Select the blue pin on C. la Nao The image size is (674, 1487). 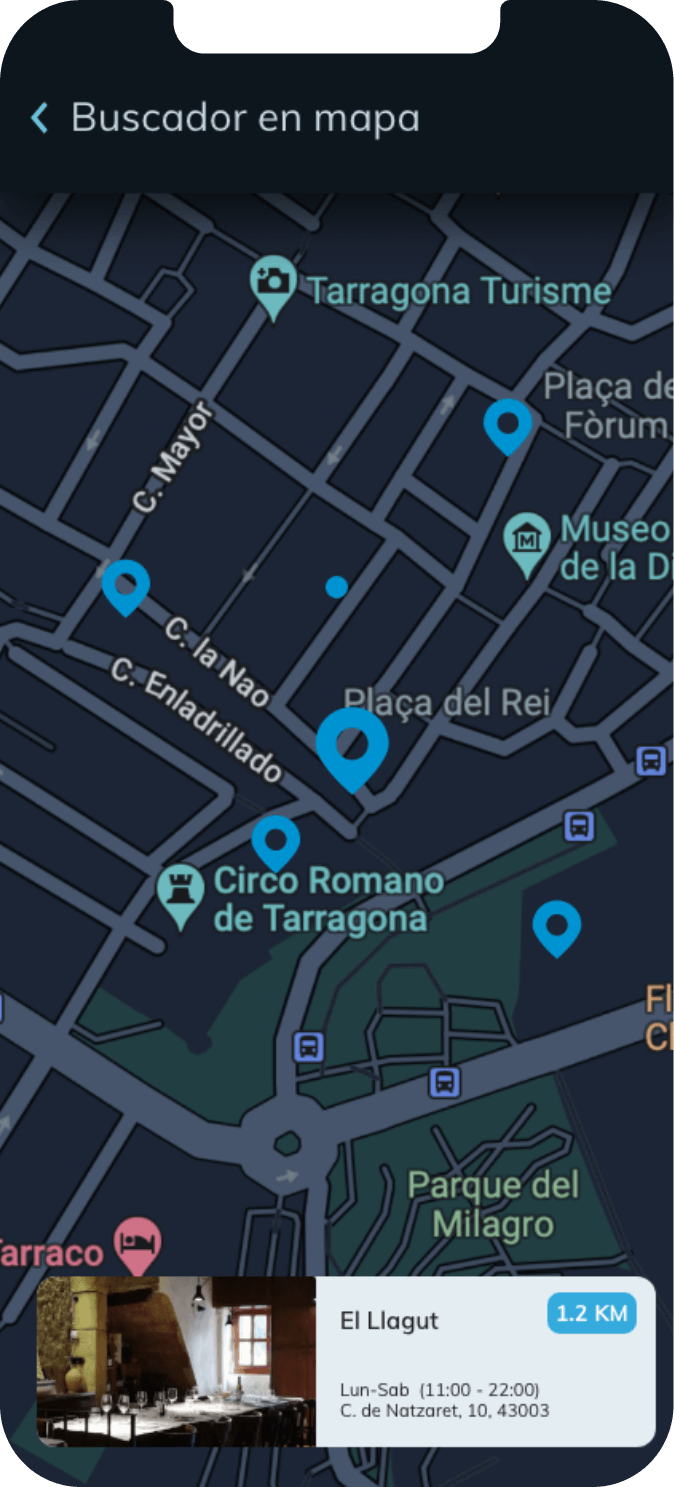tap(126, 584)
